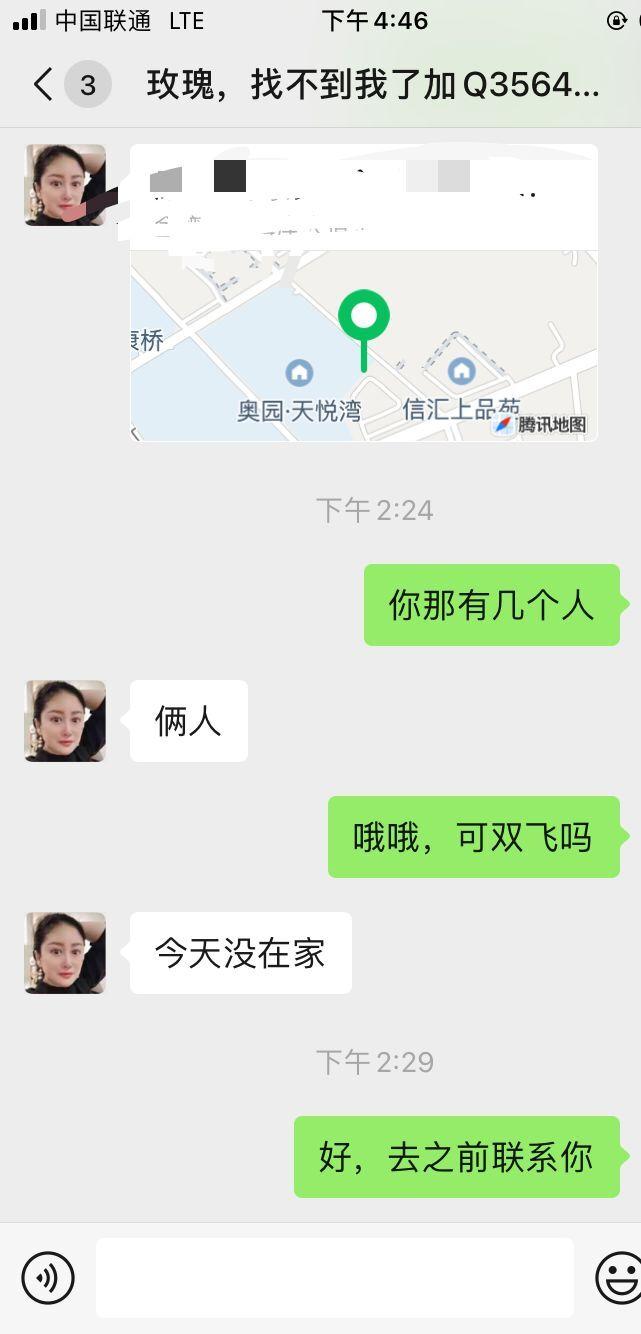The width and height of the screenshot is (641, 1334).
Task: Go back to the chat list
Action: (x=42, y=85)
